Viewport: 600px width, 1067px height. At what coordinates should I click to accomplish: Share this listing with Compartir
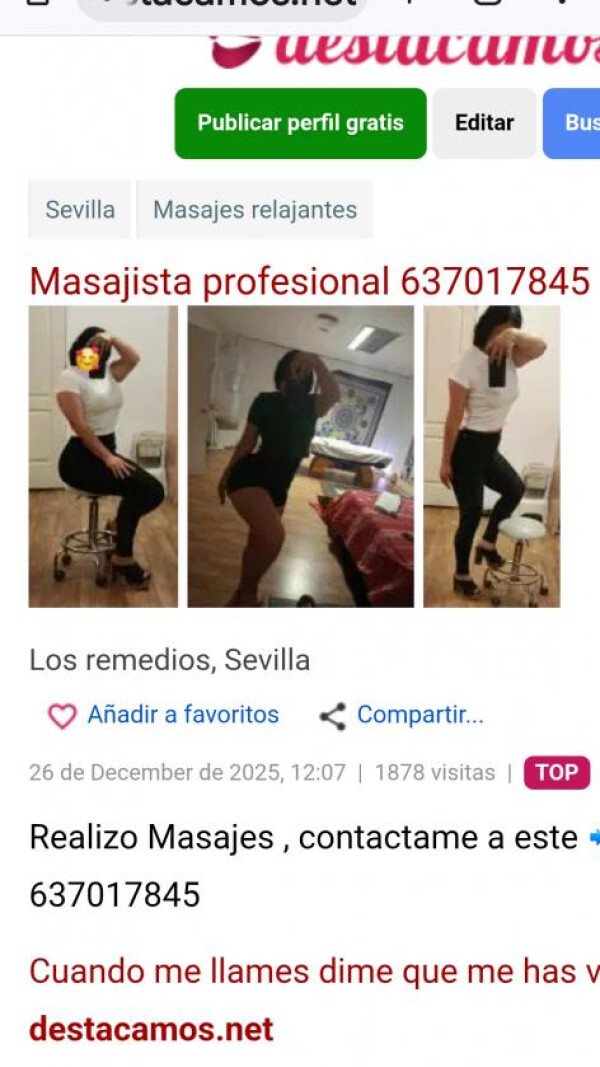pos(402,715)
